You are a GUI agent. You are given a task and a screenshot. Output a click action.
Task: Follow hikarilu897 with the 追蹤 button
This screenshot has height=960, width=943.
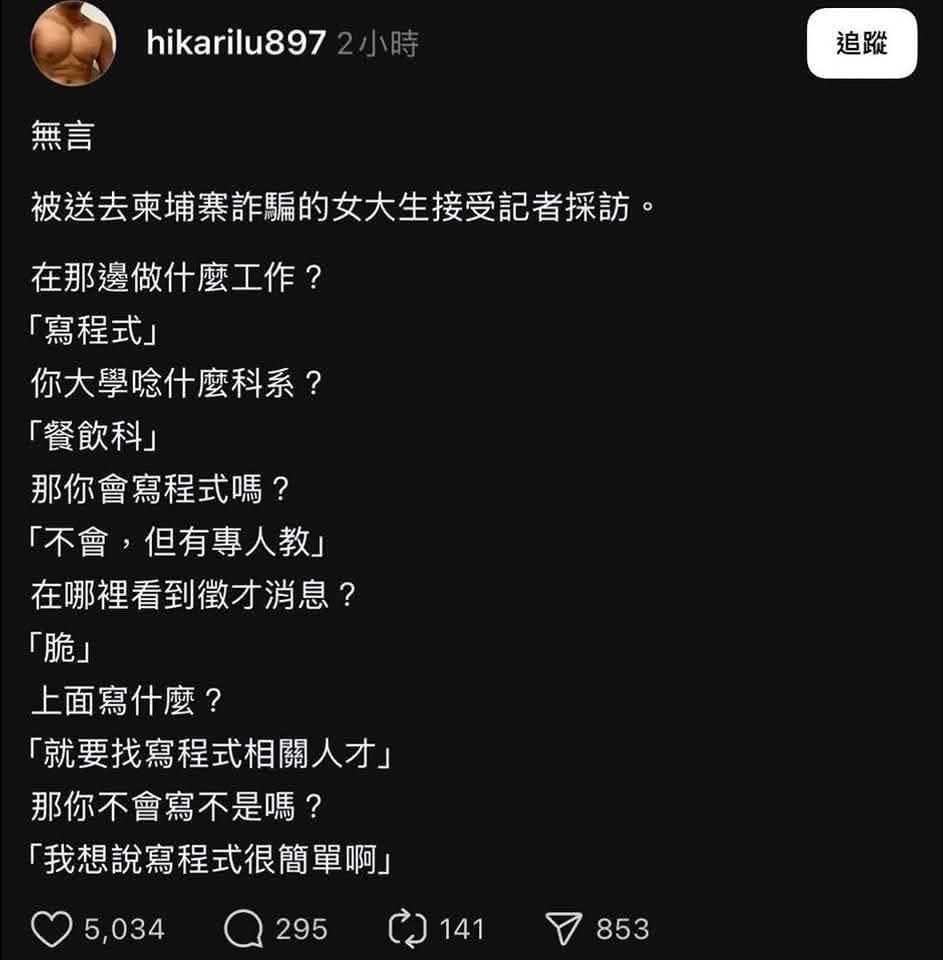point(861,43)
